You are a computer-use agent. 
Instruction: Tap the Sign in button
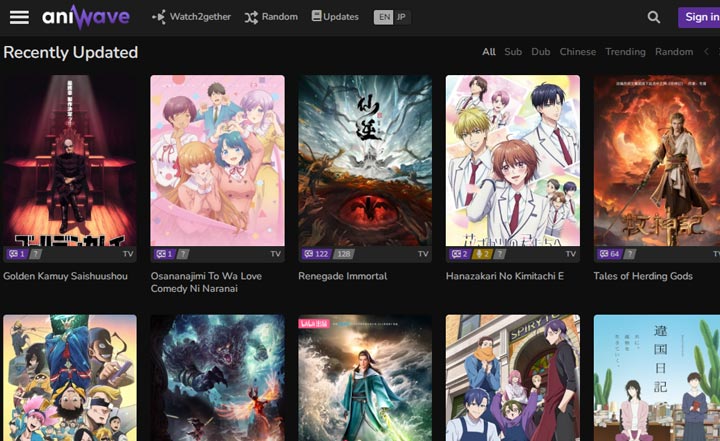(700, 17)
